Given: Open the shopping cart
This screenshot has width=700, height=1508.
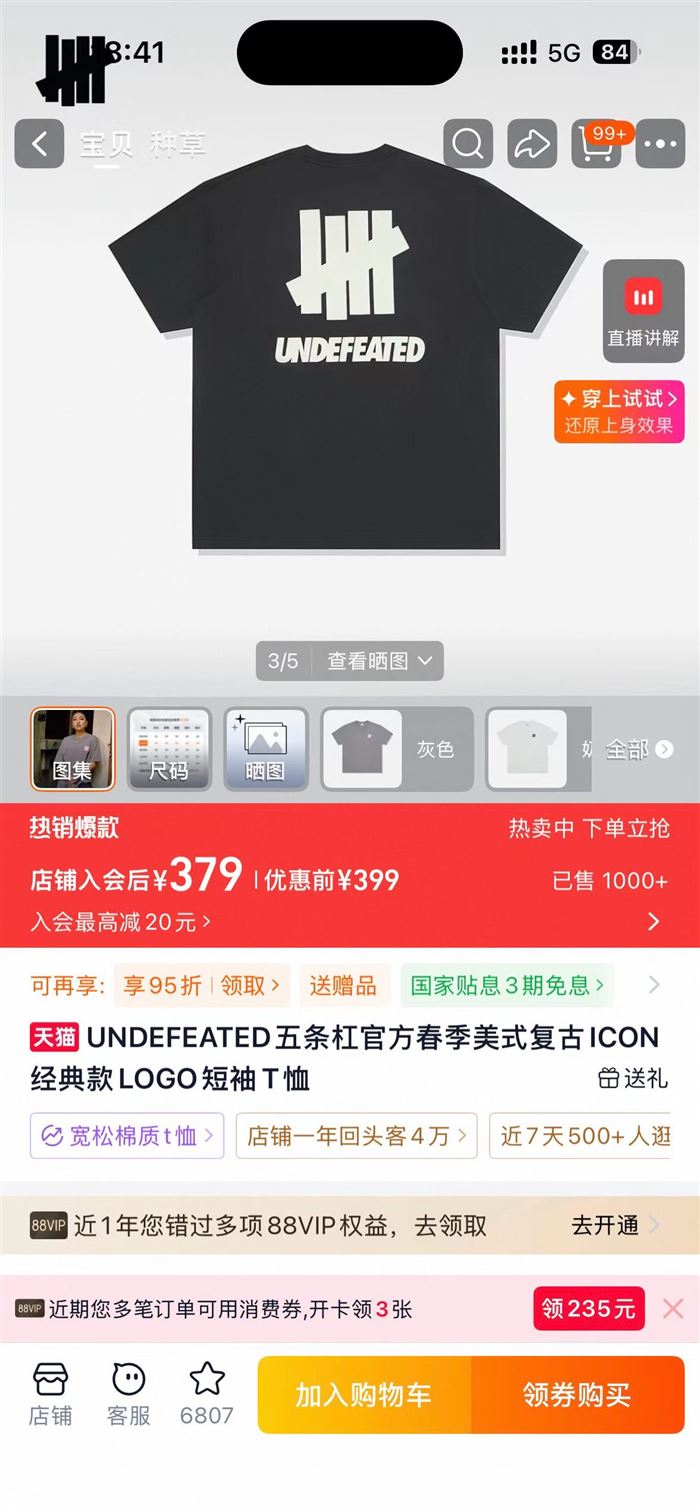Looking at the screenshot, I should pos(598,144).
